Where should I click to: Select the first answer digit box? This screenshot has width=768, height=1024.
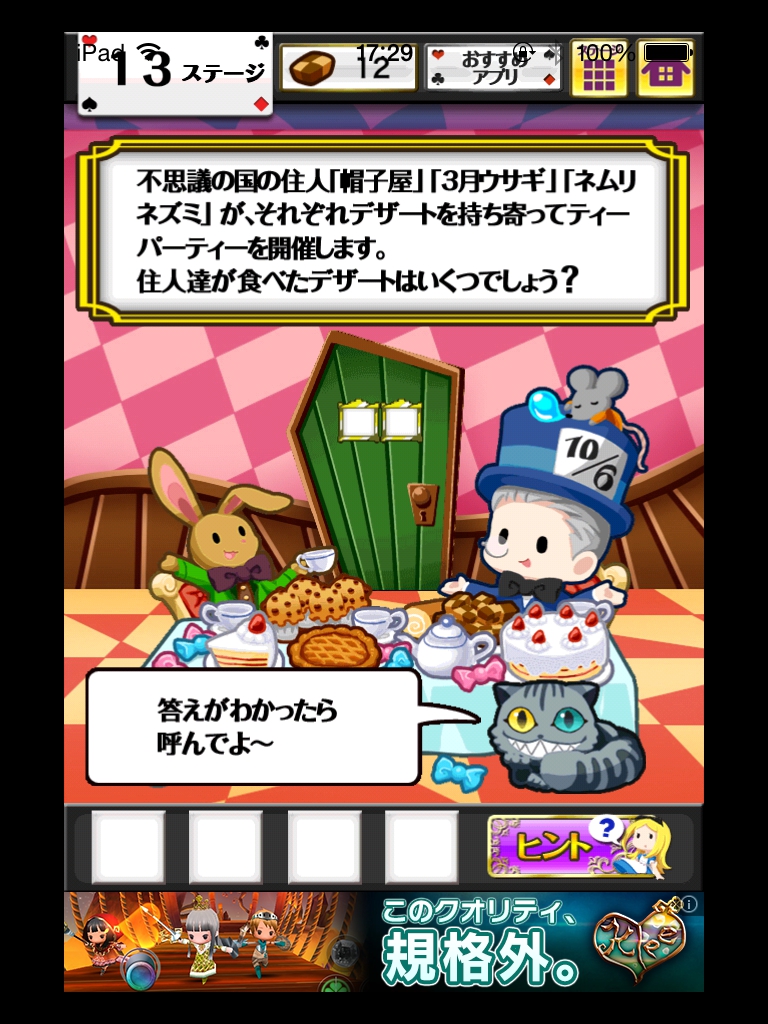pyautogui.click(x=128, y=847)
